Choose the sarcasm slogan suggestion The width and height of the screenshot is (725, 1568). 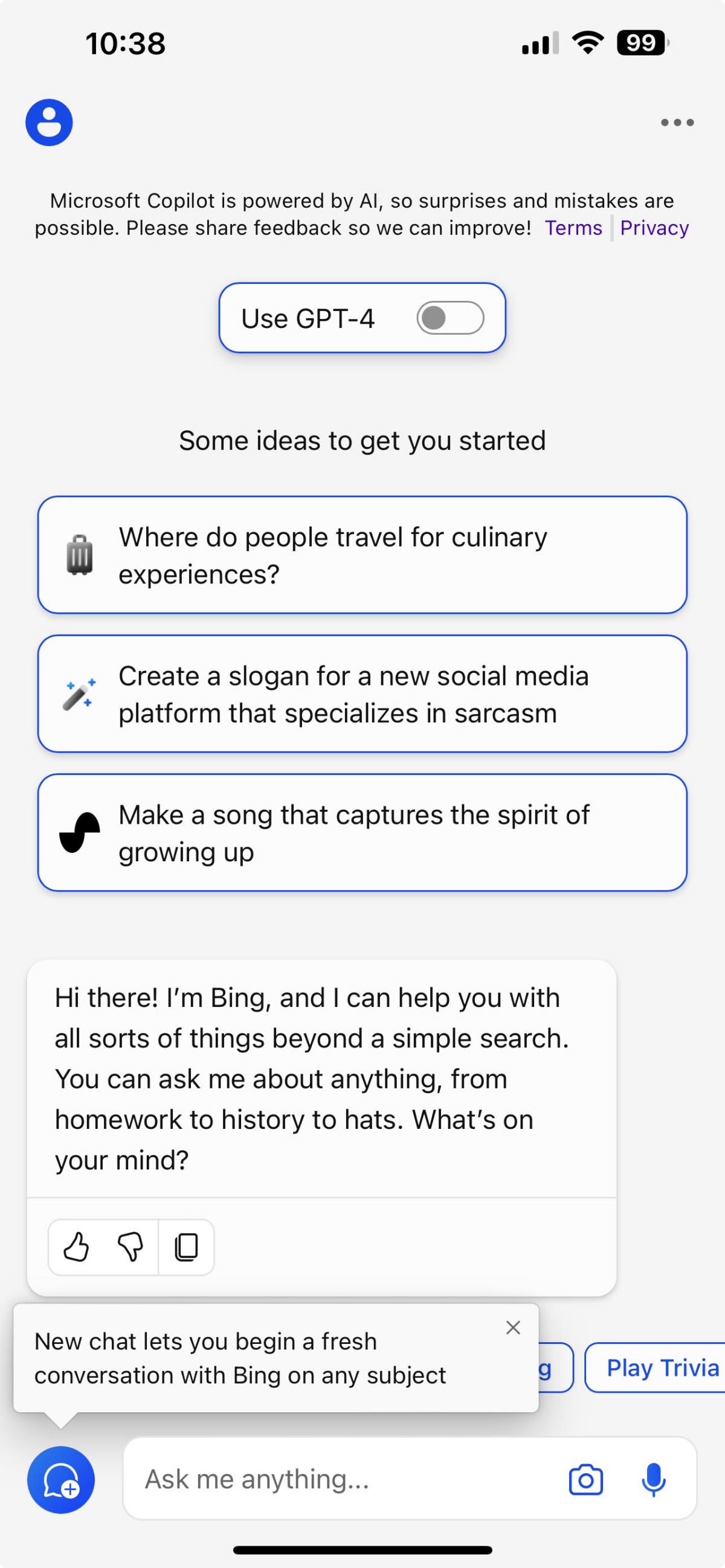(x=362, y=694)
